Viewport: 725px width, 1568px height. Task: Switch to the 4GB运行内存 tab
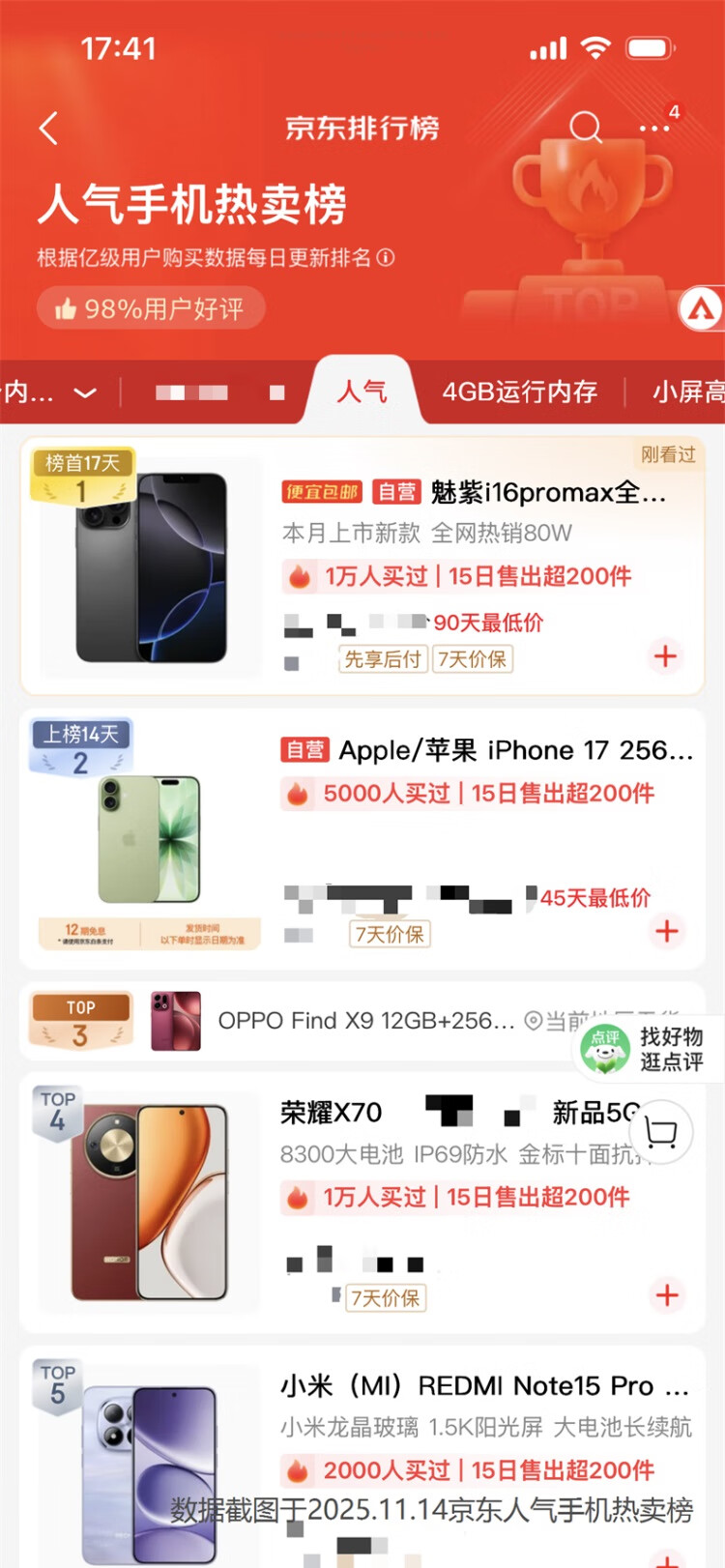coord(519,392)
